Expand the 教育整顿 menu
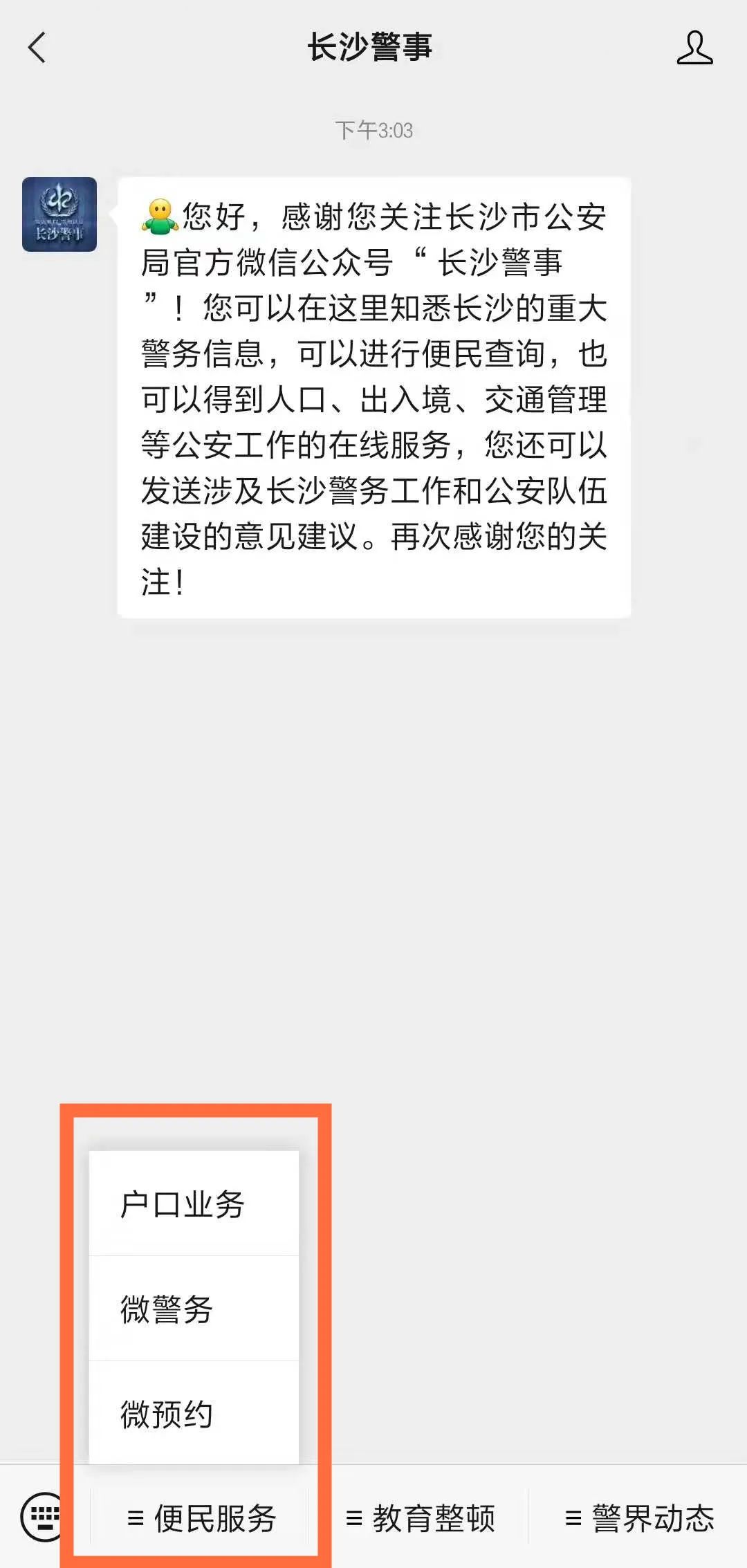The height and width of the screenshot is (1568, 747). point(420,1519)
